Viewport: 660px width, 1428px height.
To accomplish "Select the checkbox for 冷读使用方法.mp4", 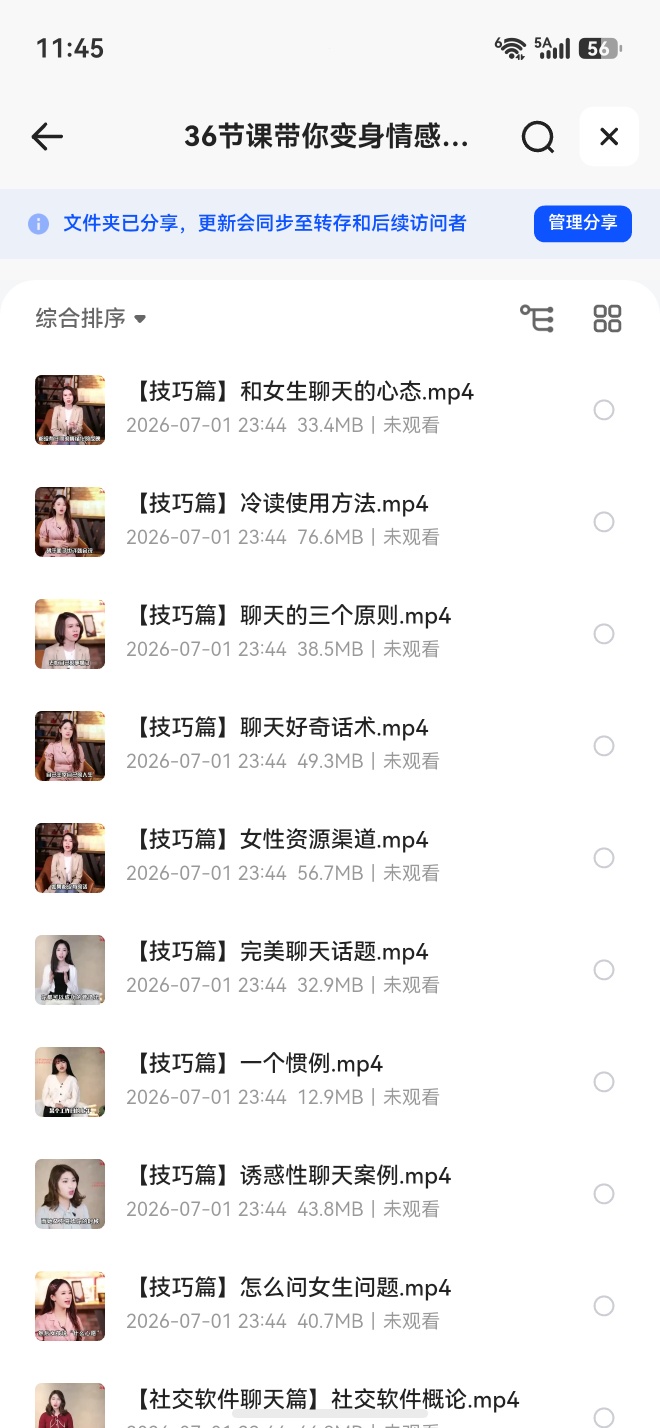I will 604,522.
